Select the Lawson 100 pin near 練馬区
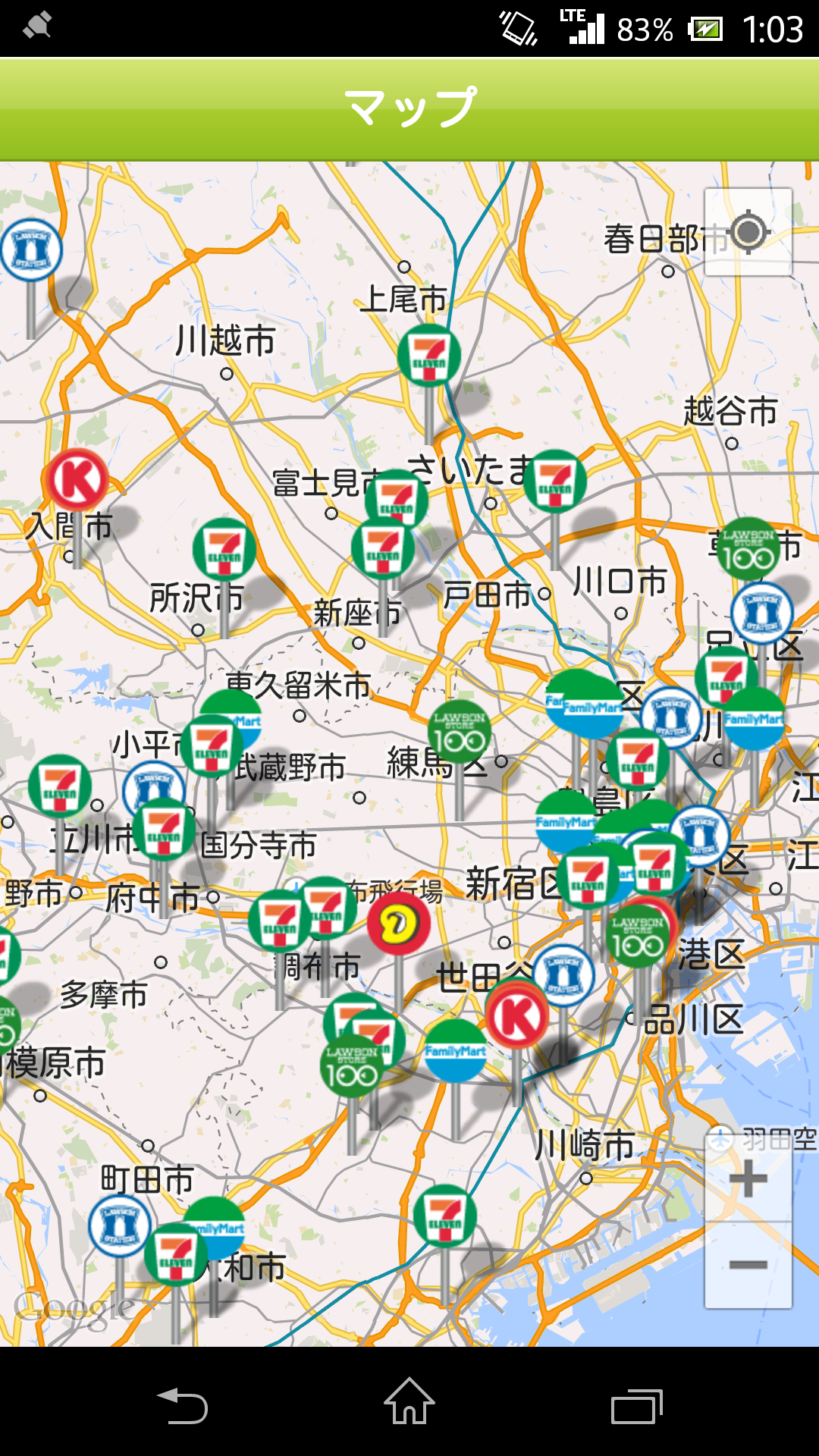 (x=459, y=732)
